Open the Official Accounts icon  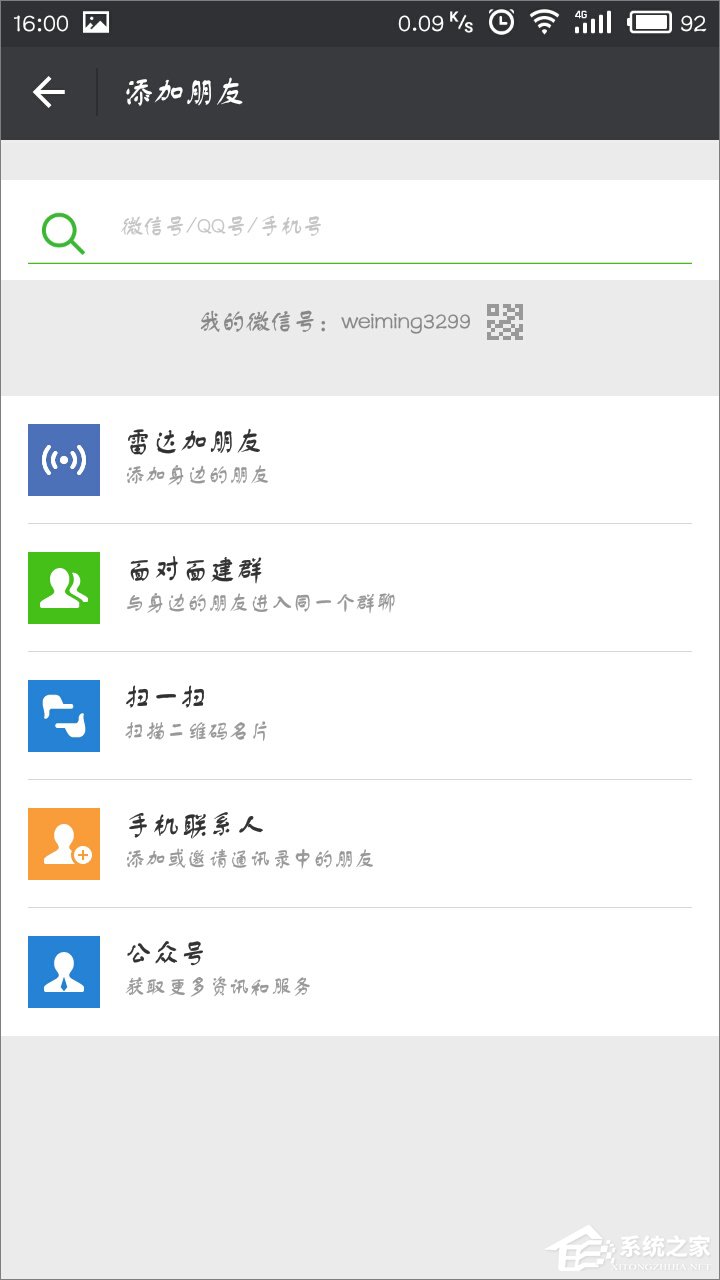pyautogui.click(x=64, y=971)
